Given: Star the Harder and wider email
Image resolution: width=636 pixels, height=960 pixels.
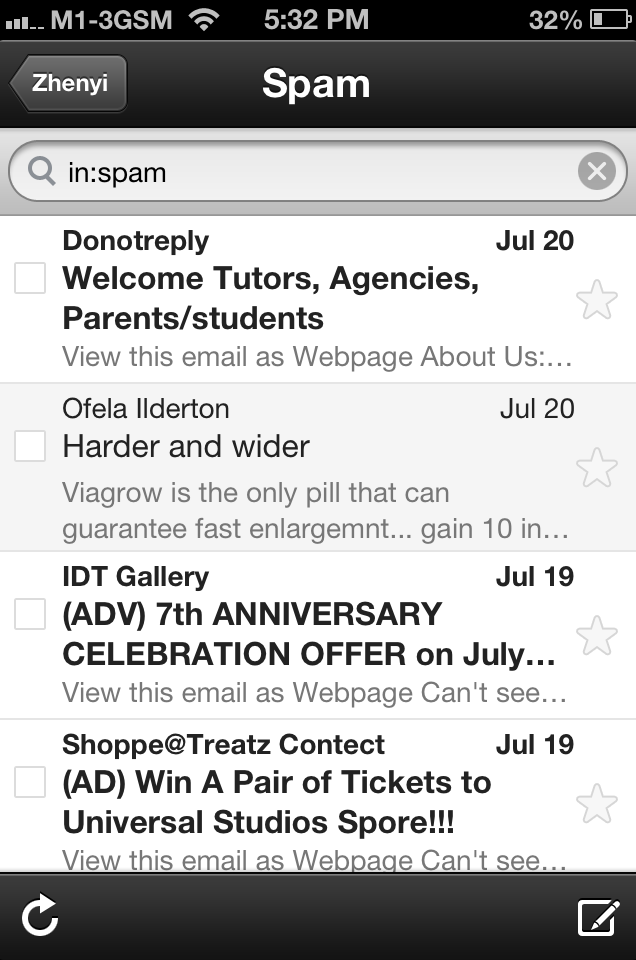Looking at the screenshot, I should tap(596, 468).
